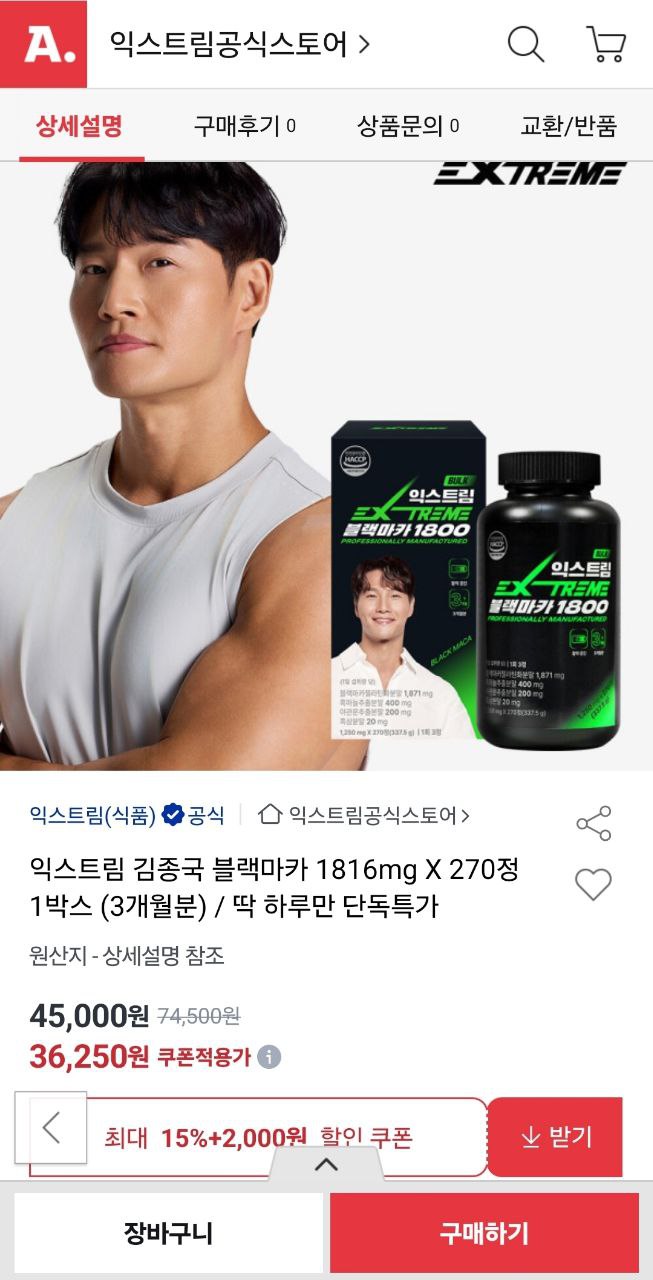Open the 익스트림공식스토어 store header
Viewport: 653px width, 1280px height.
[x=240, y=44]
